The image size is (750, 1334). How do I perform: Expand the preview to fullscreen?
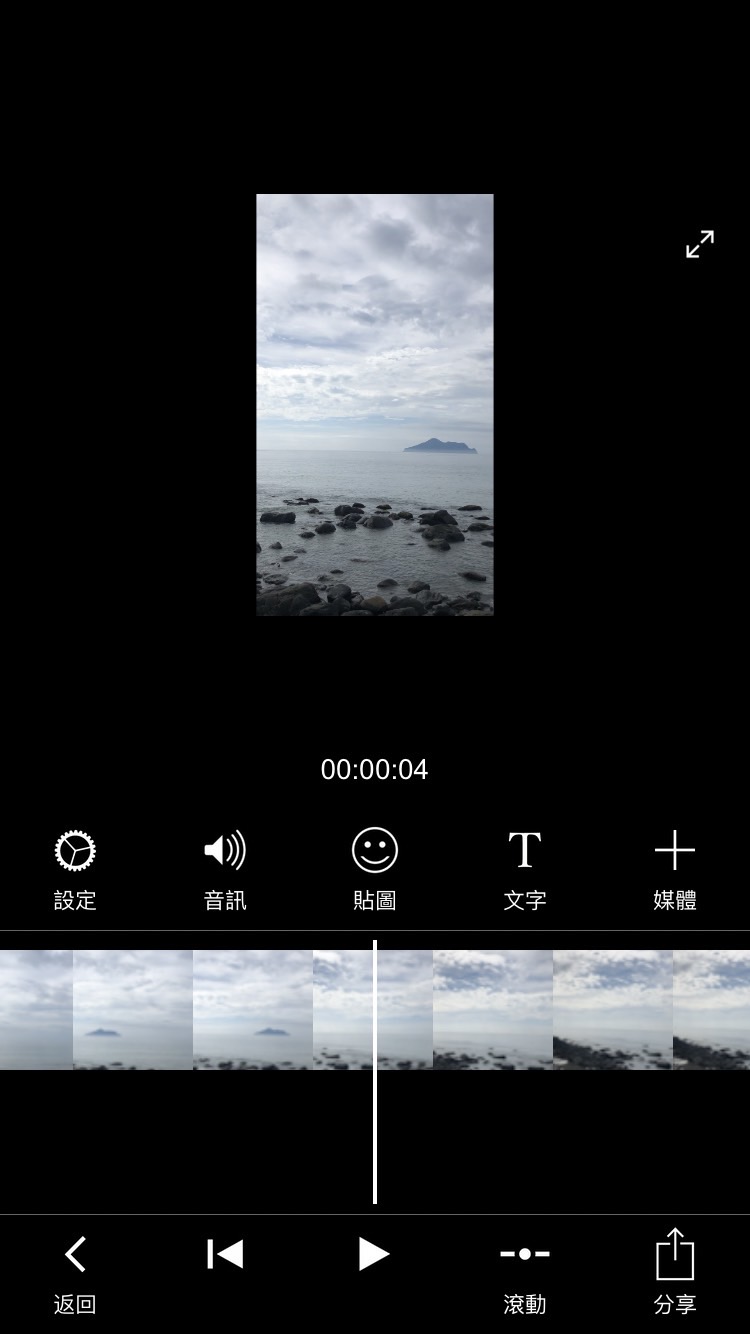[699, 243]
